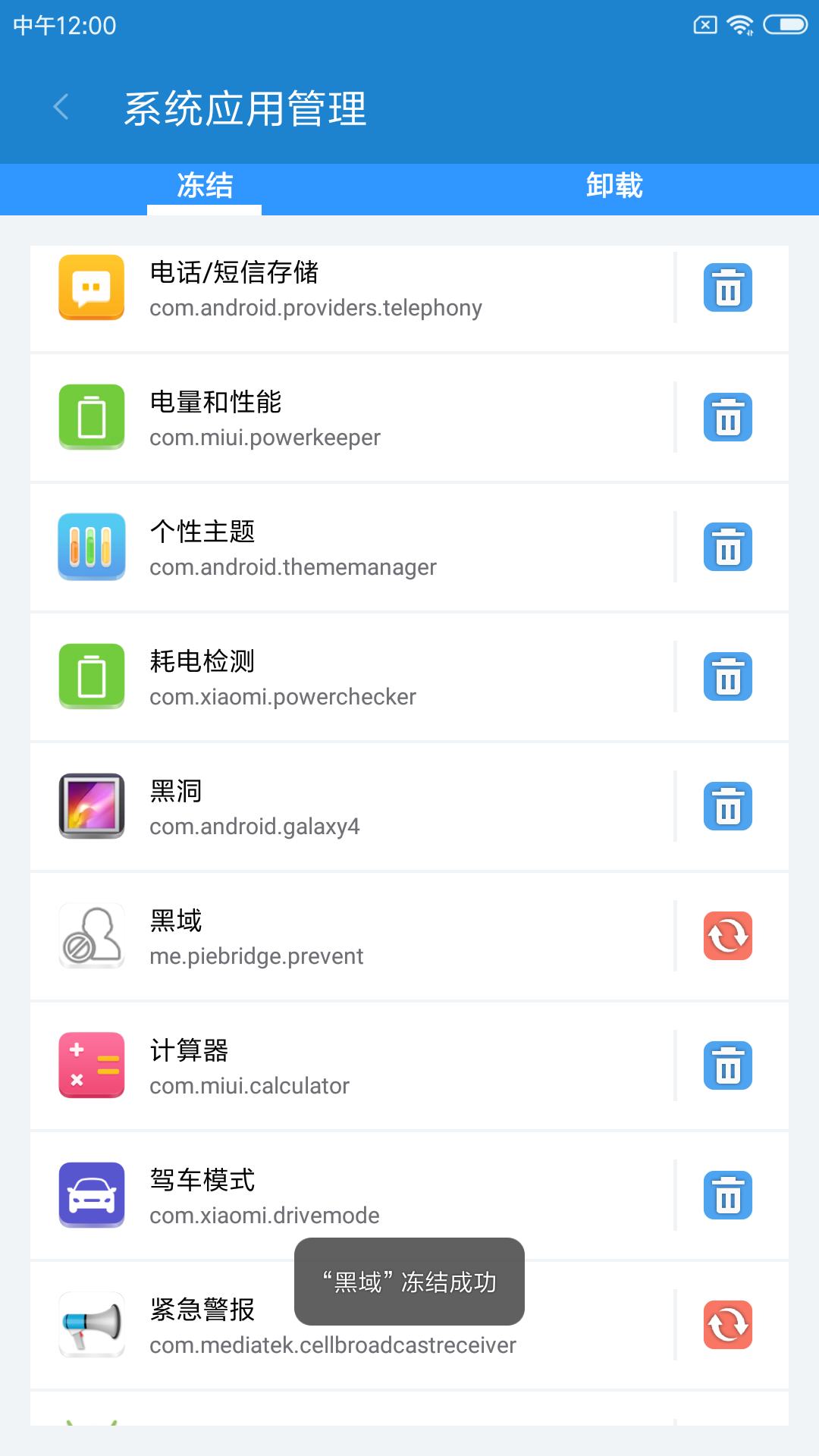
Task: Tap the red restore icon for 黑域
Action: tap(728, 937)
